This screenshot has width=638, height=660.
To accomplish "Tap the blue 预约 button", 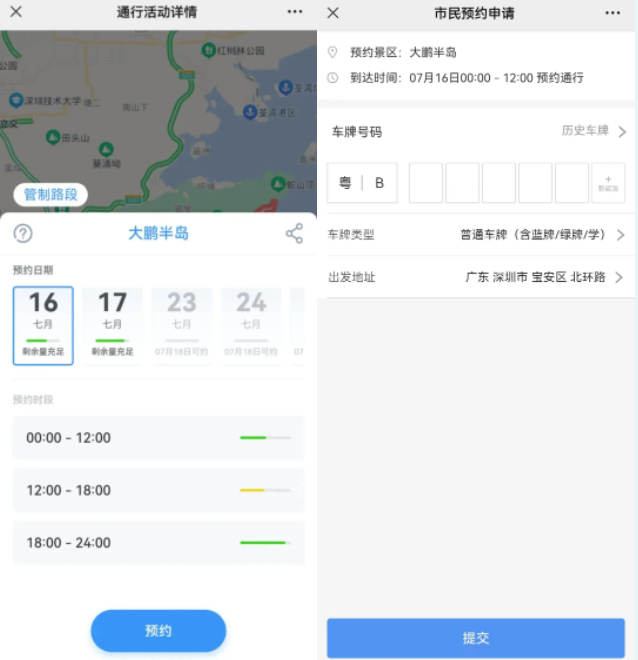I will tap(158, 631).
